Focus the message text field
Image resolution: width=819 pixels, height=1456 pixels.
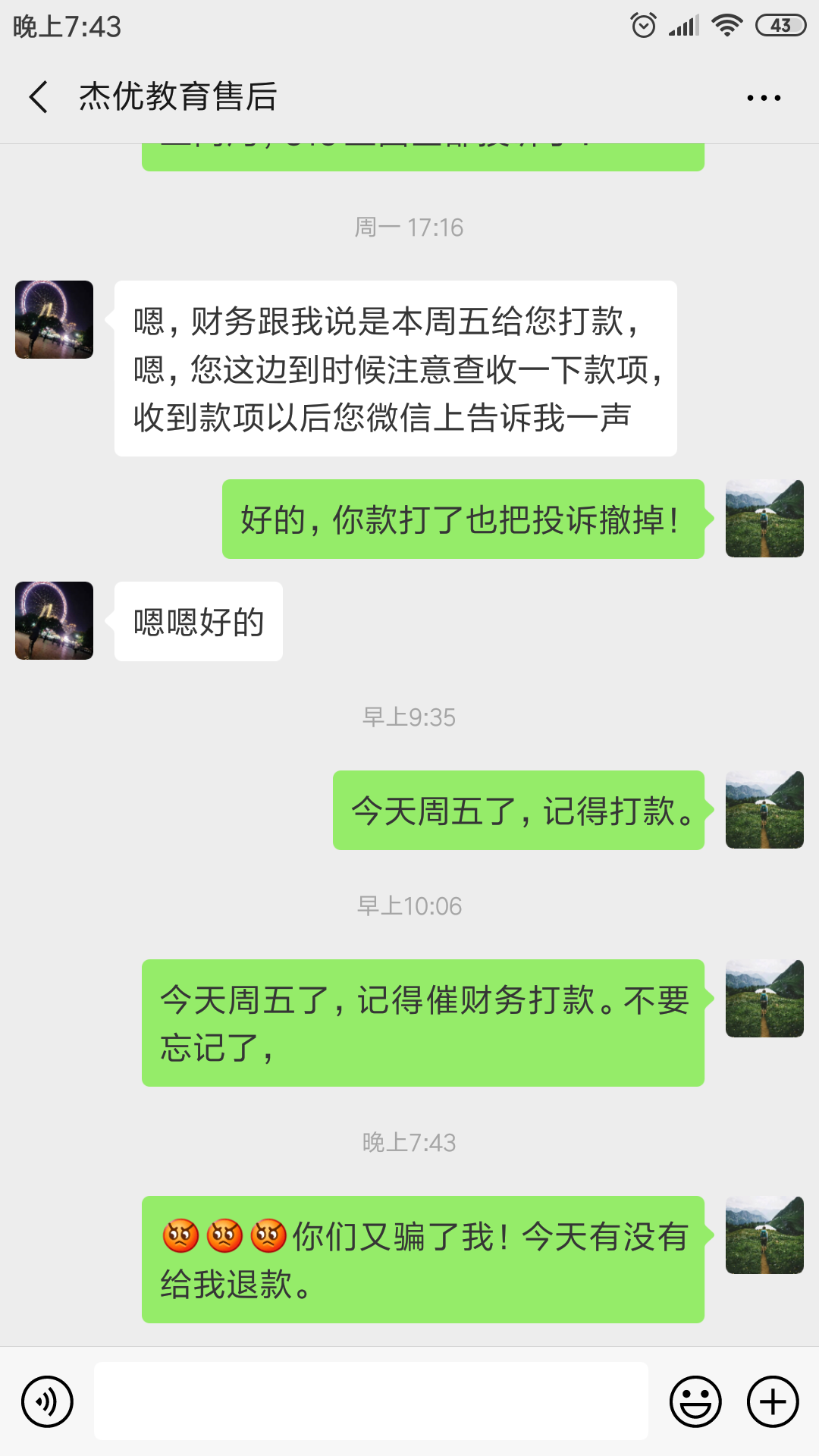(x=371, y=1401)
